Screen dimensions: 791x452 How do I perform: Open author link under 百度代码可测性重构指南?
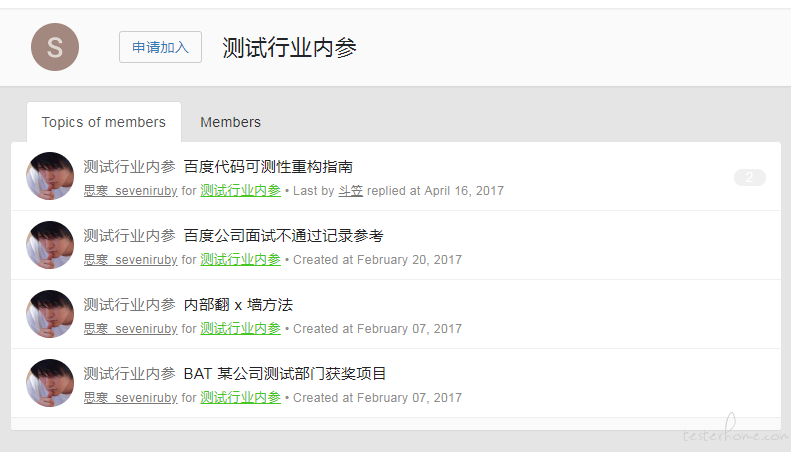coord(130,190)
